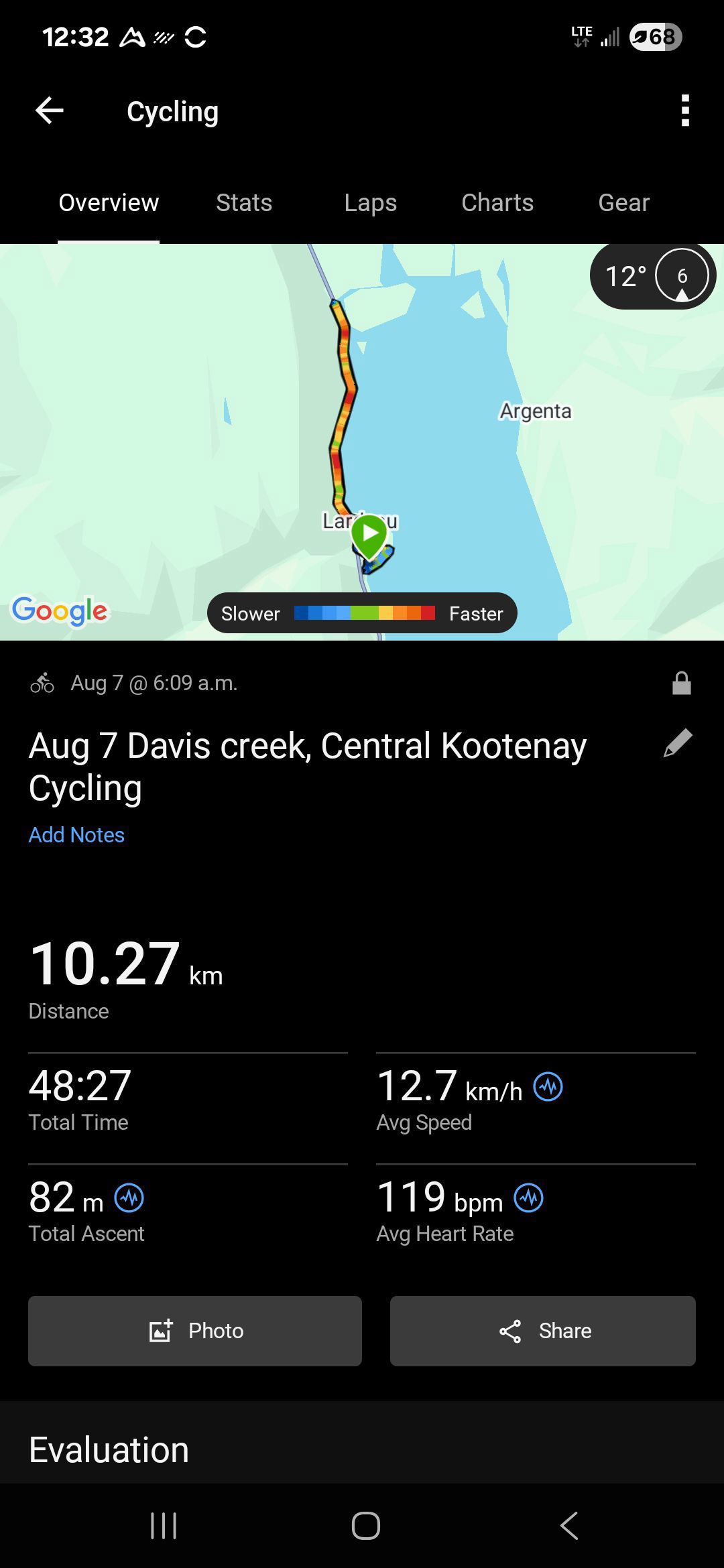Open the three-dot overflow menu
724x1568 pixels.
click(x=685, y=111)
